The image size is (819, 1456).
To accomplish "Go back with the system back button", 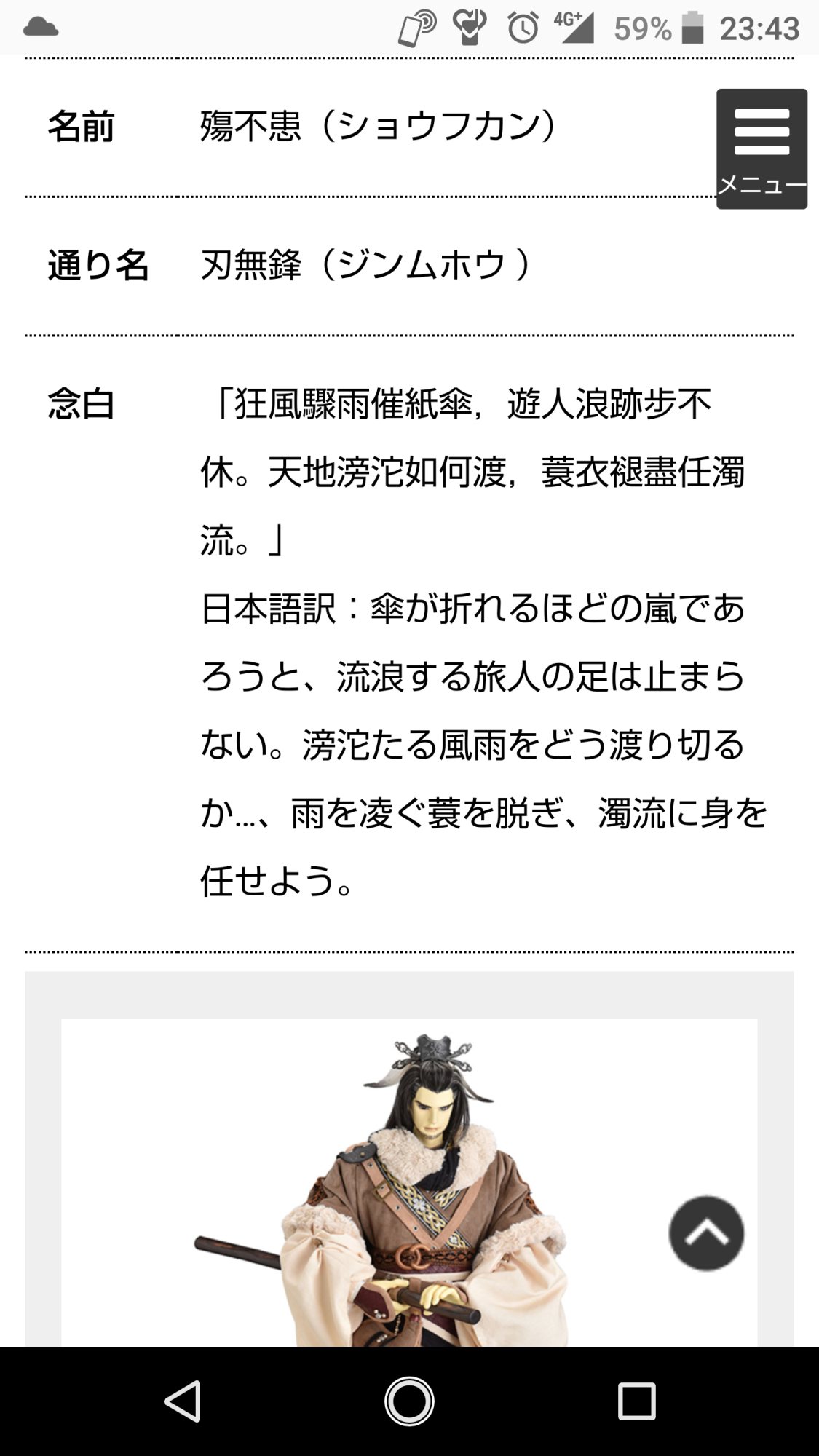I will point(182,1401).
